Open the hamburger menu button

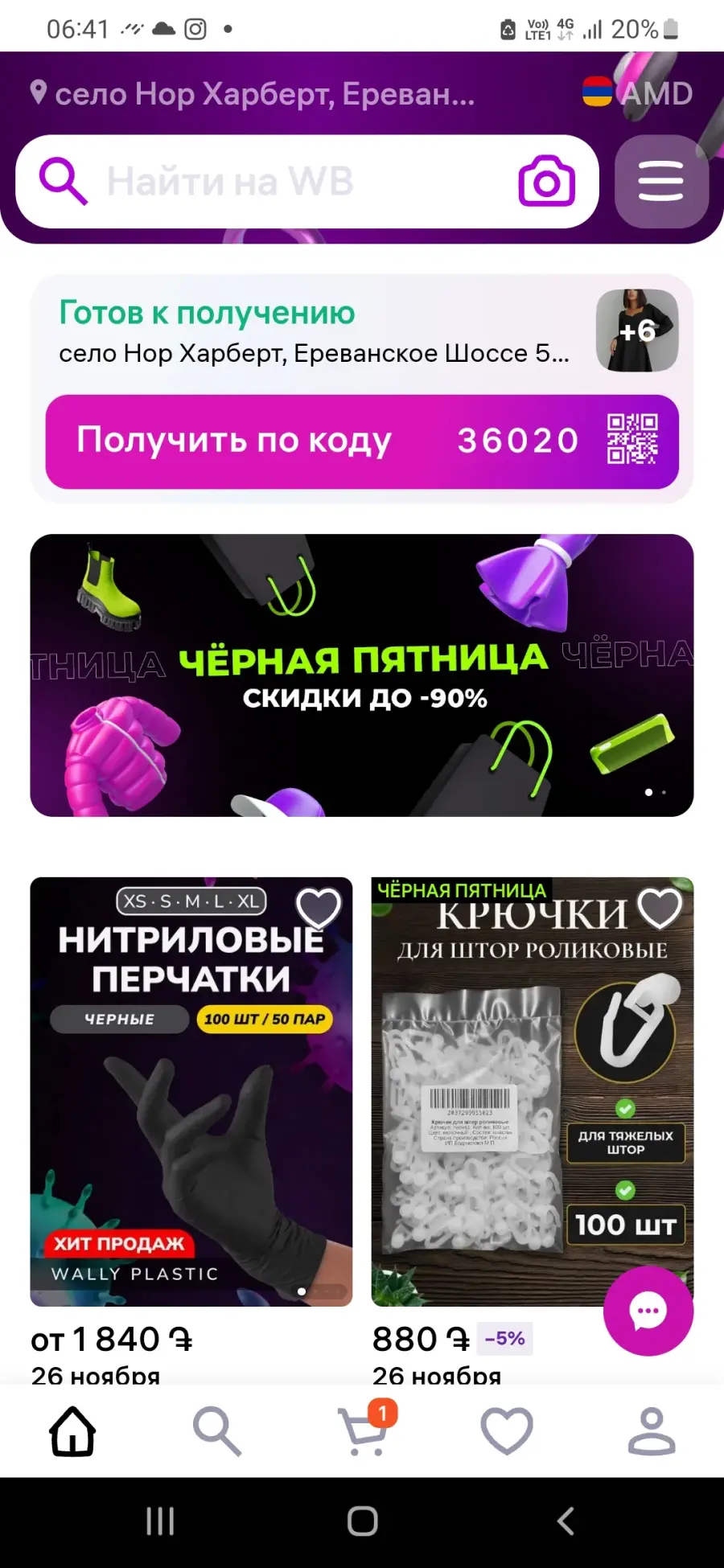pyautogui.click(x=661, y=182)
